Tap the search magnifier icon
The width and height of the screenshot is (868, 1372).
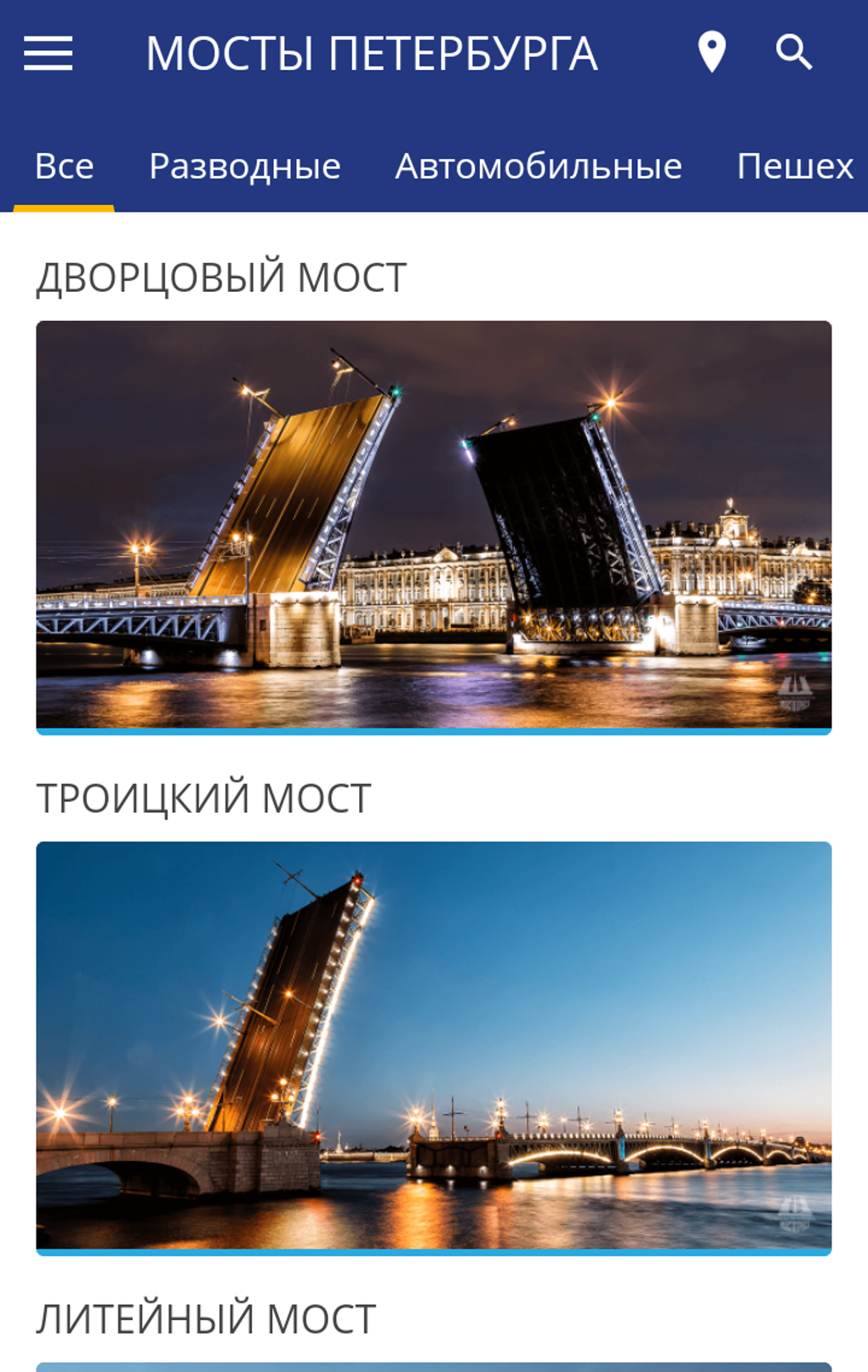coord(794,53)
